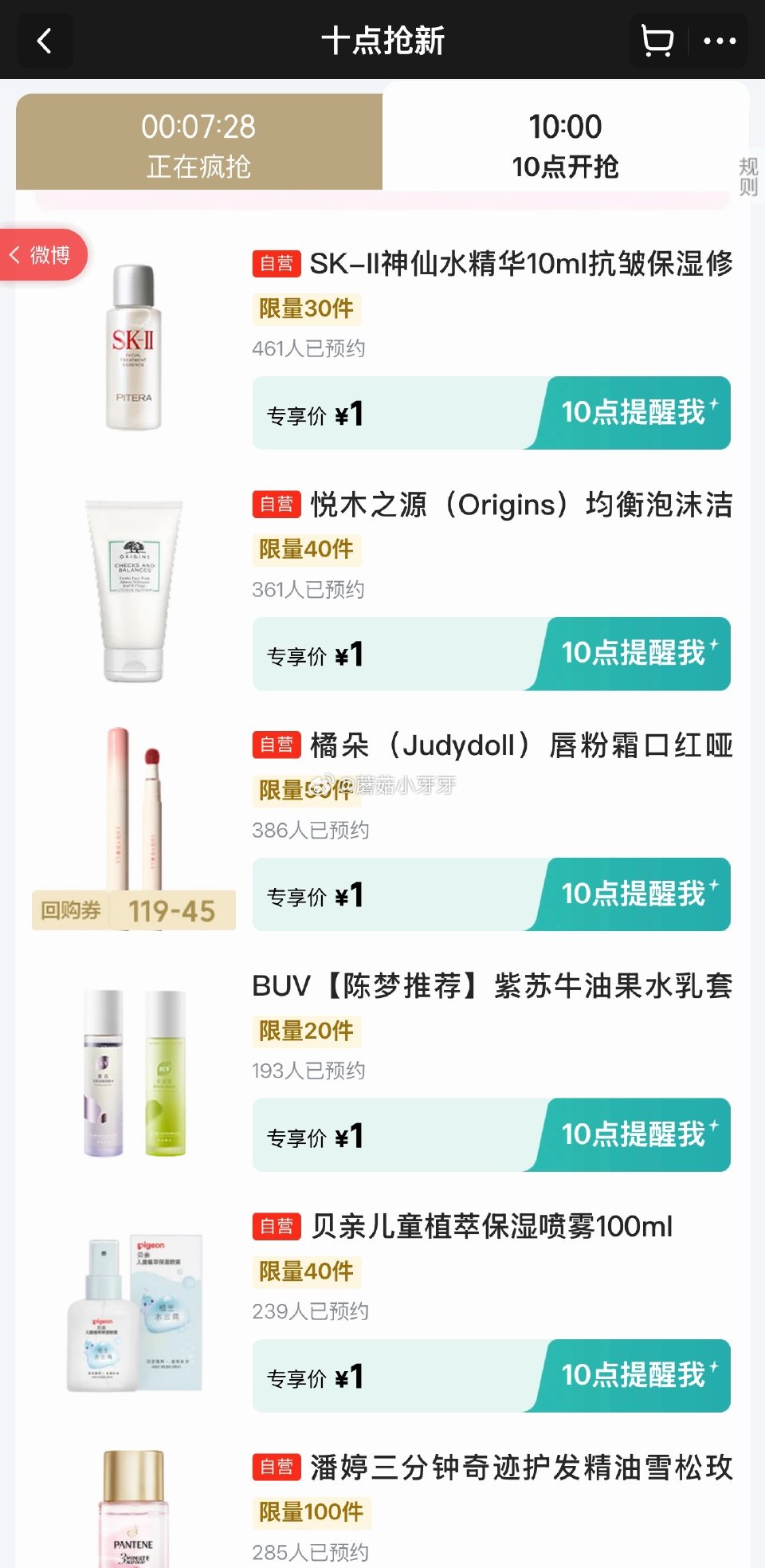The image size is (765, 1568).
Task: Set 10点提醒我 reminder for Origins cleanser
Action: coord(634,654)
